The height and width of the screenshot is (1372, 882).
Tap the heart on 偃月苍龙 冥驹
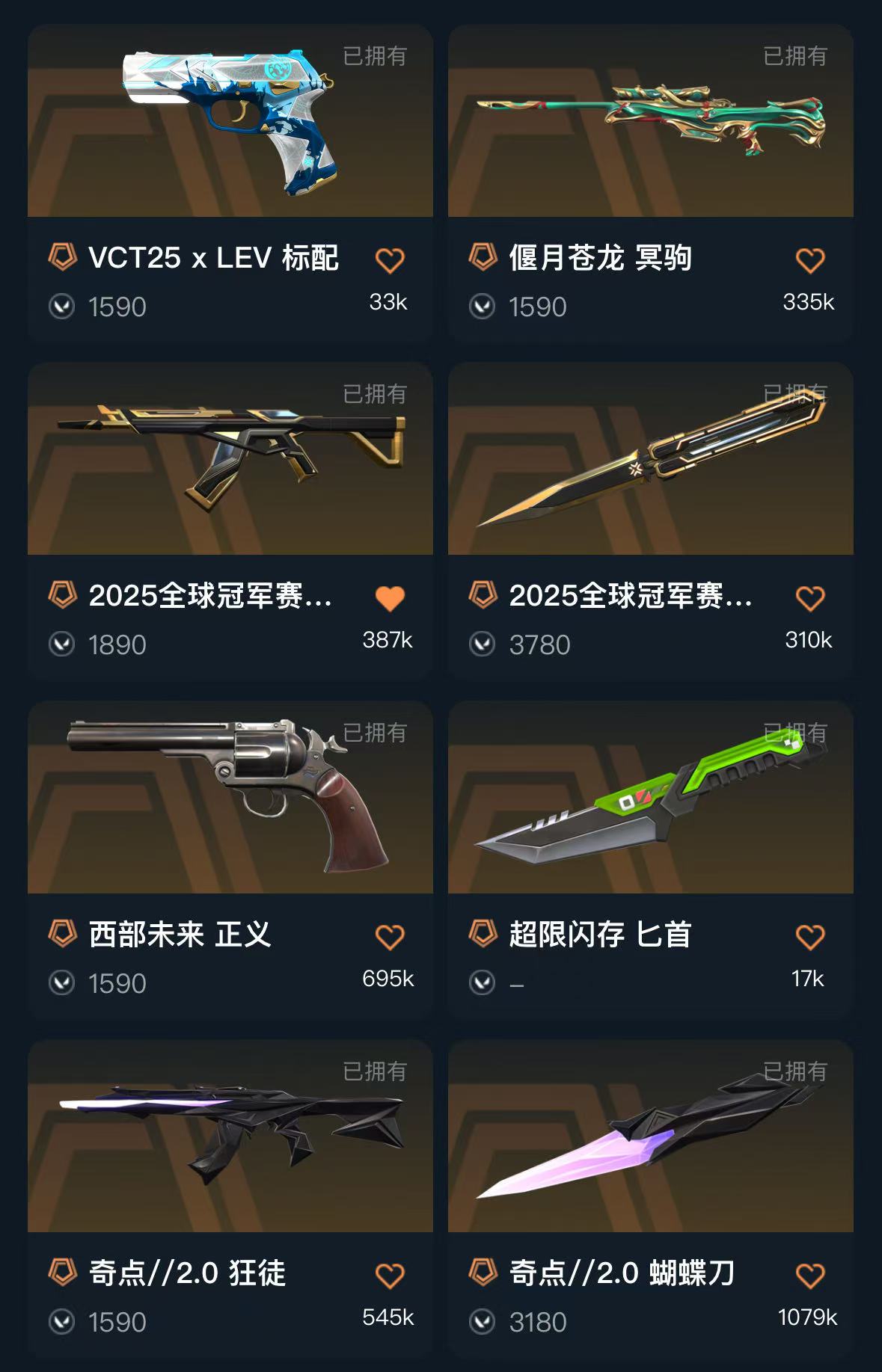pyautogui.click(x=810, y=261)
